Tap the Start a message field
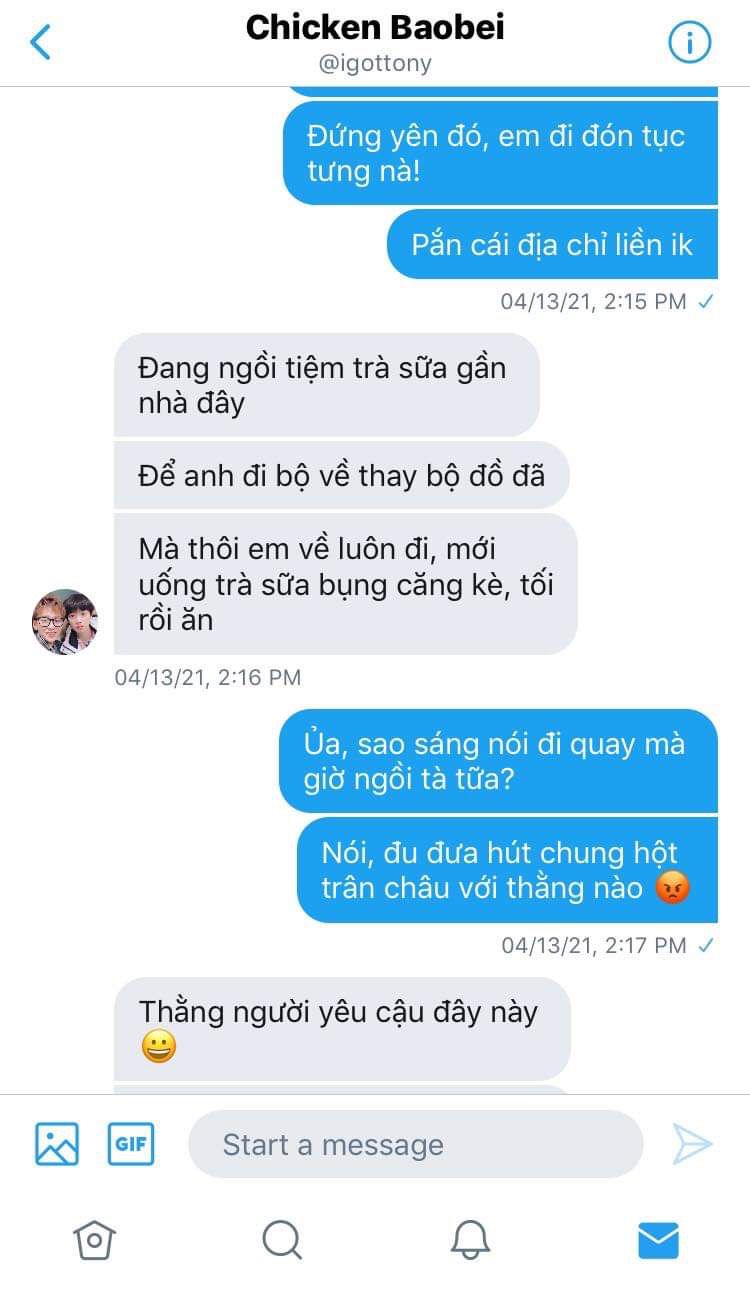This screenshot has width=750, height=1292. pos(415,1144)
